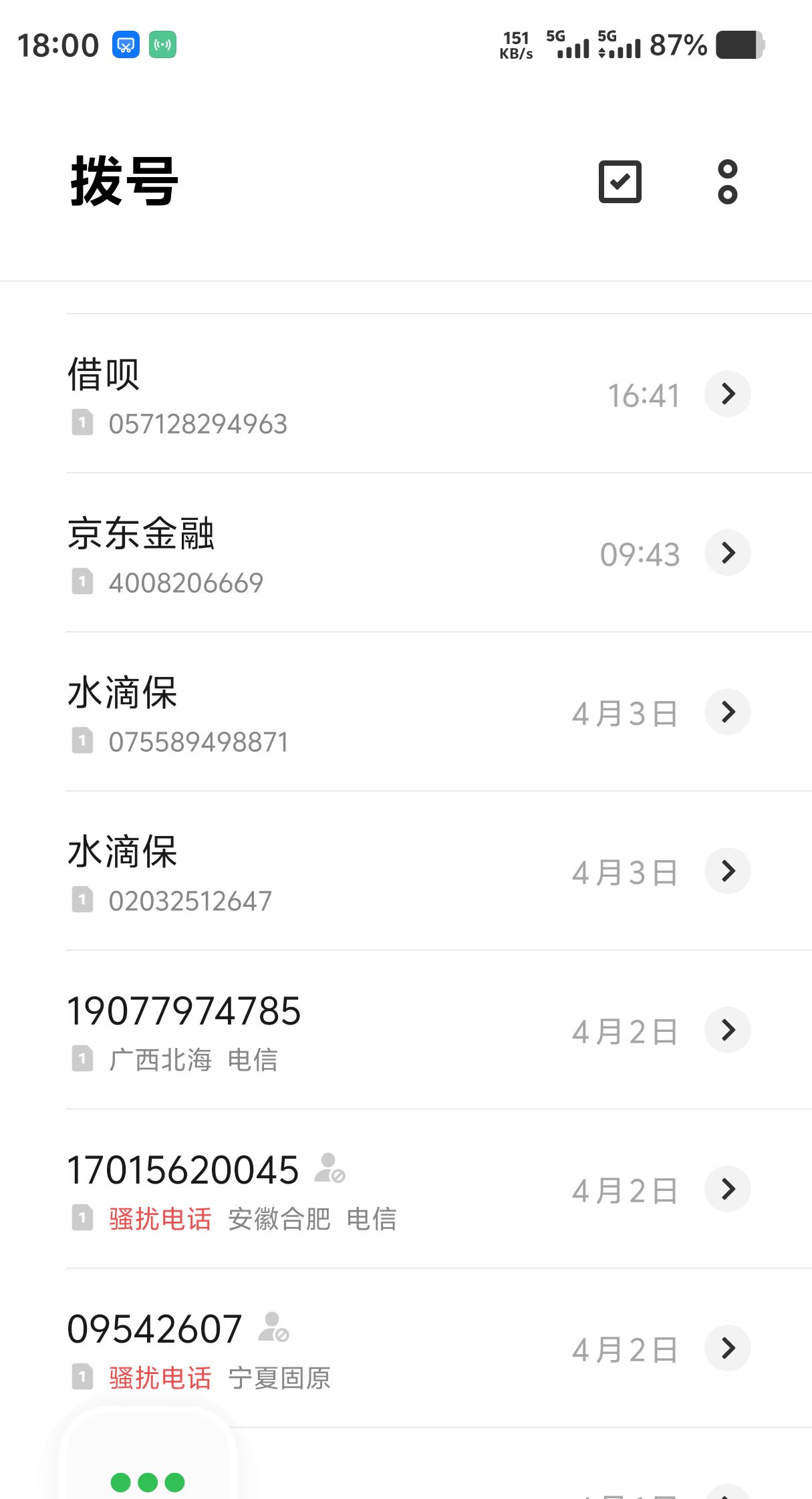Open details arrow for 075589498871
This screenshot has height=1499, width=812.
(728, 712)
